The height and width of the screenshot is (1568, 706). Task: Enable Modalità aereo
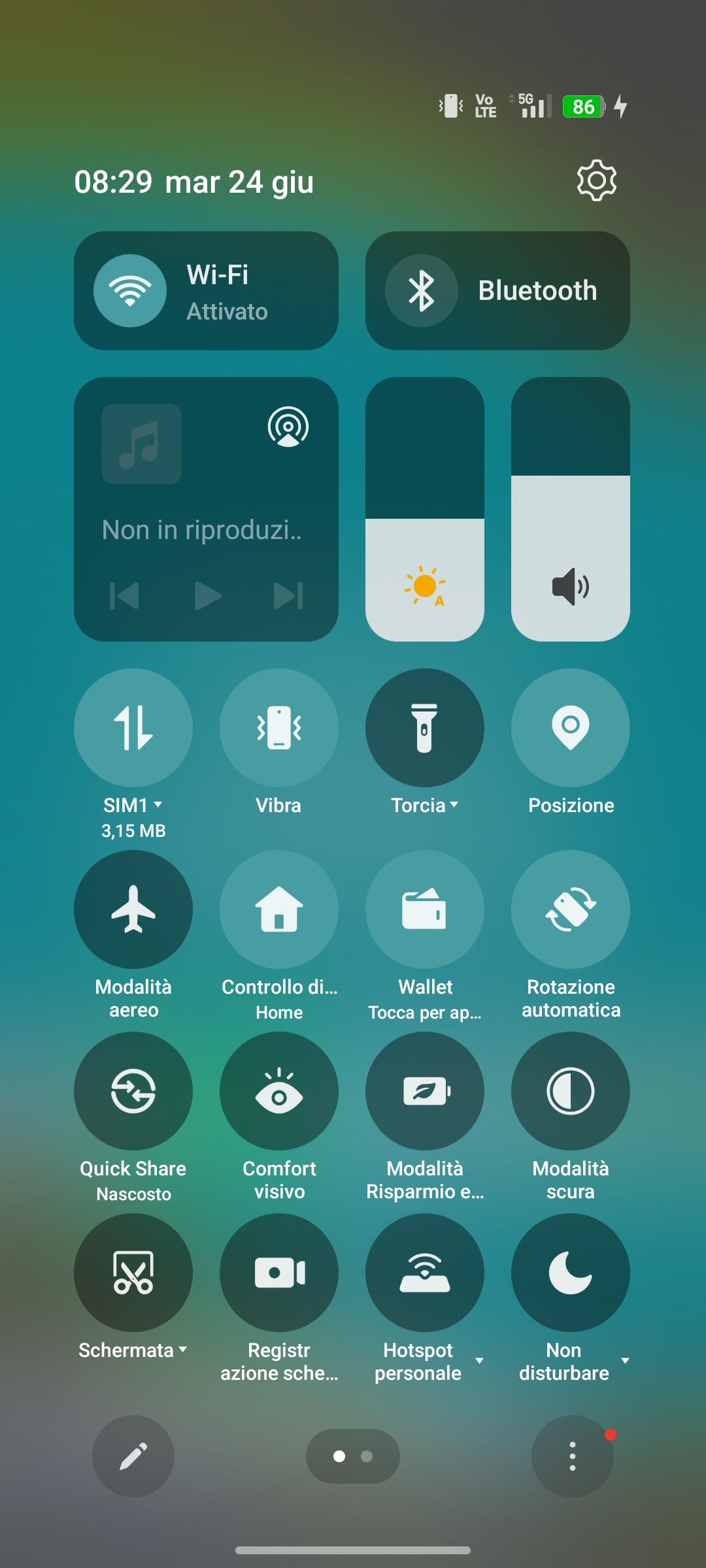[133, 909]
